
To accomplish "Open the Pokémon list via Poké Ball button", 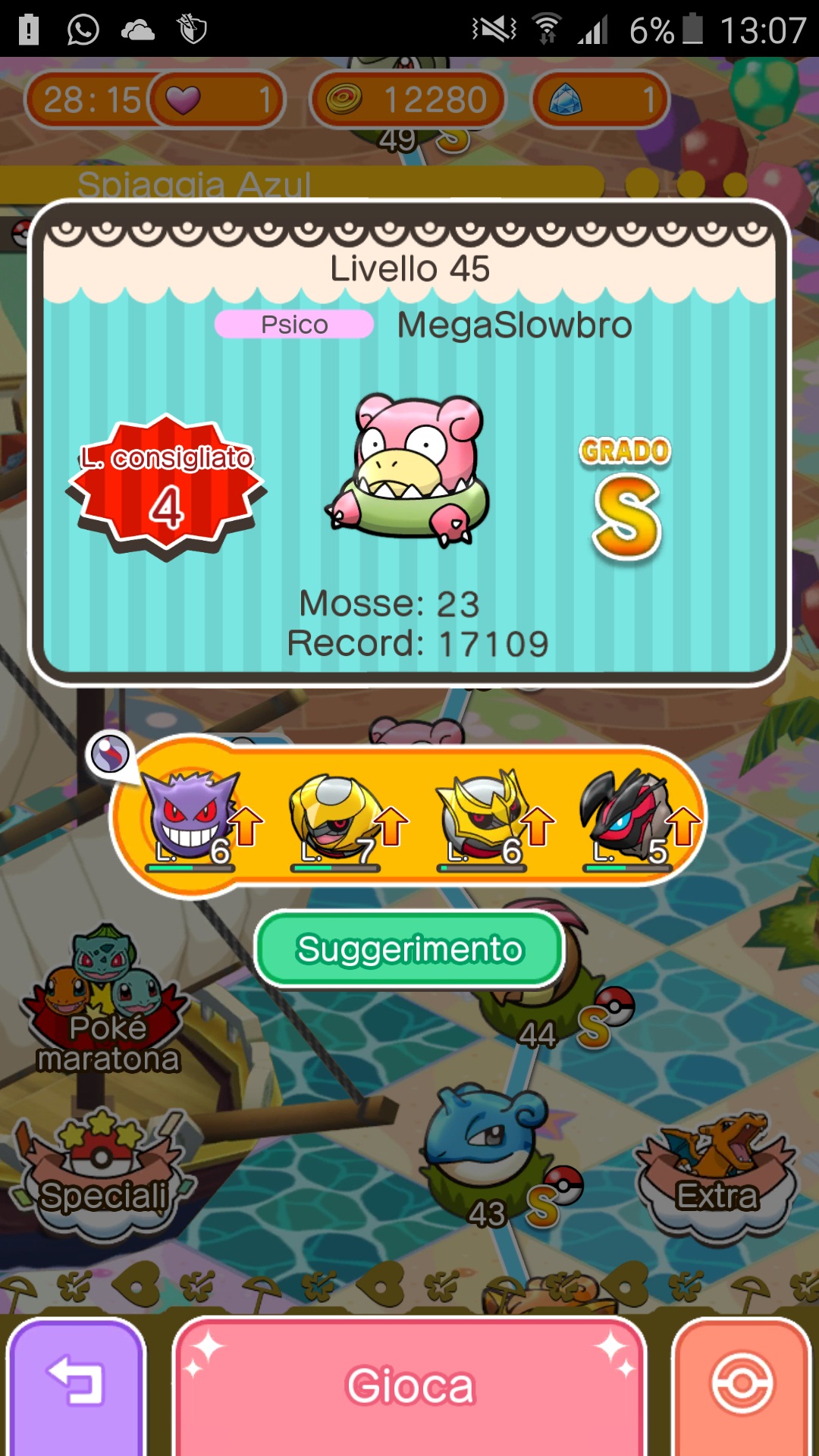I will (x=742, y=1386).
